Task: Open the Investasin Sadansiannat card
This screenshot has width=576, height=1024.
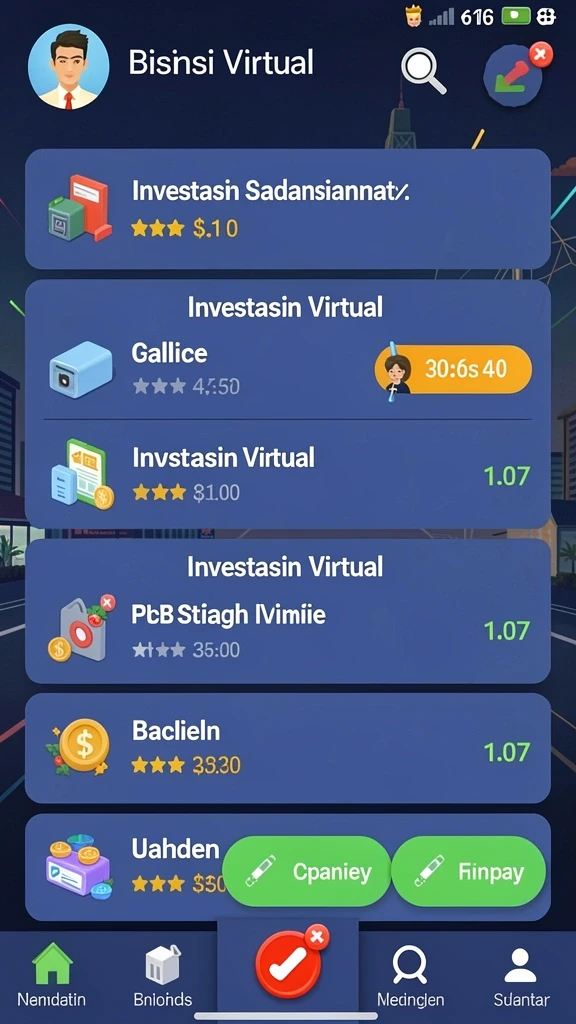Action: coord(287,209)
